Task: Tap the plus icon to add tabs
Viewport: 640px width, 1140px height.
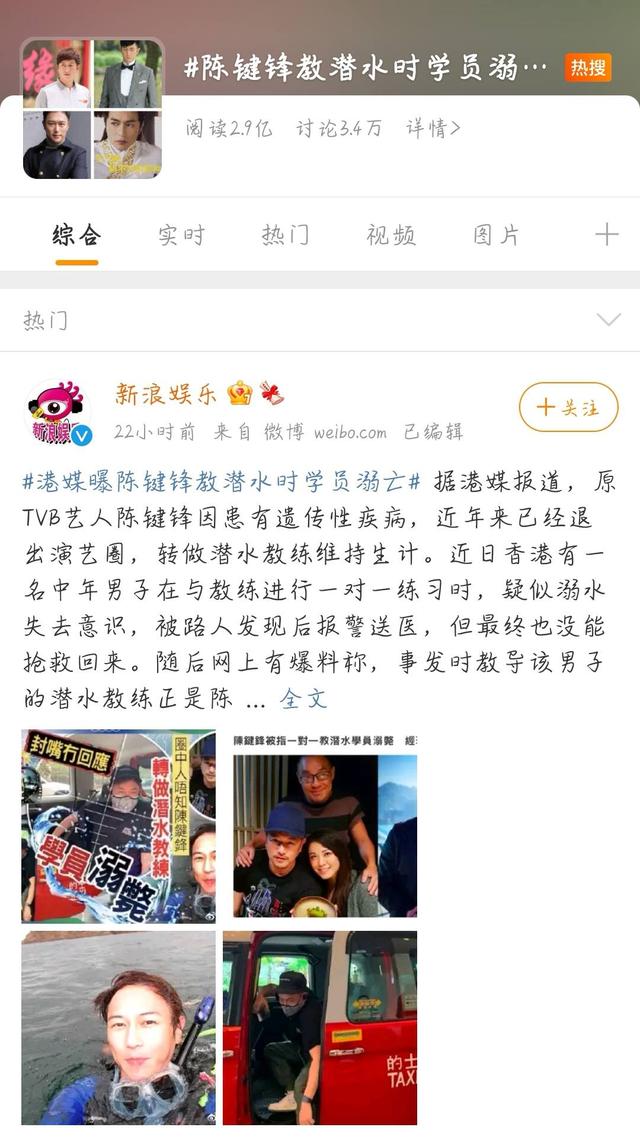Action: (606, 235)
